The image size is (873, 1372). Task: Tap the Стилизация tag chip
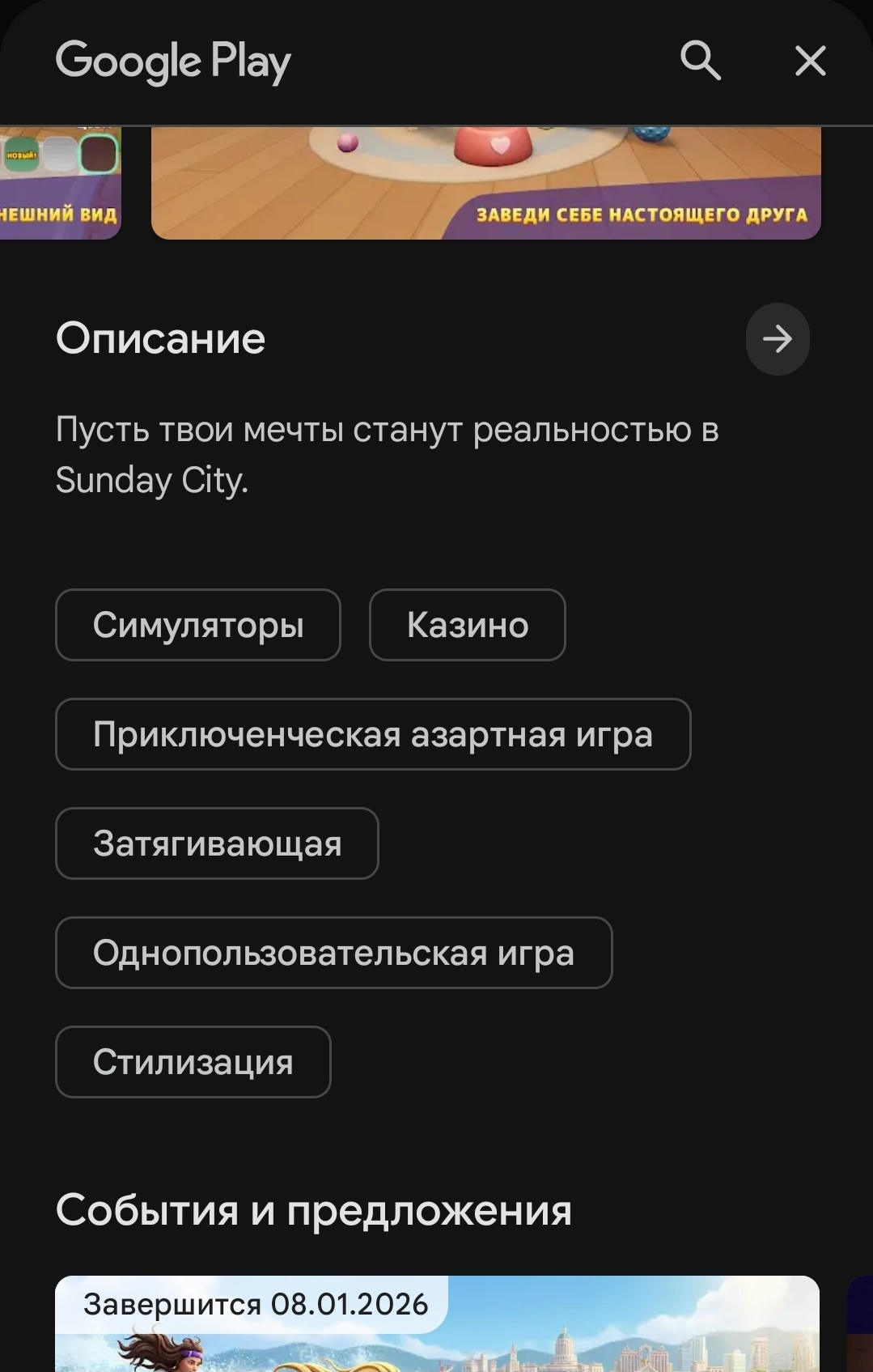pyautogui.click(x=193, y=1062)
